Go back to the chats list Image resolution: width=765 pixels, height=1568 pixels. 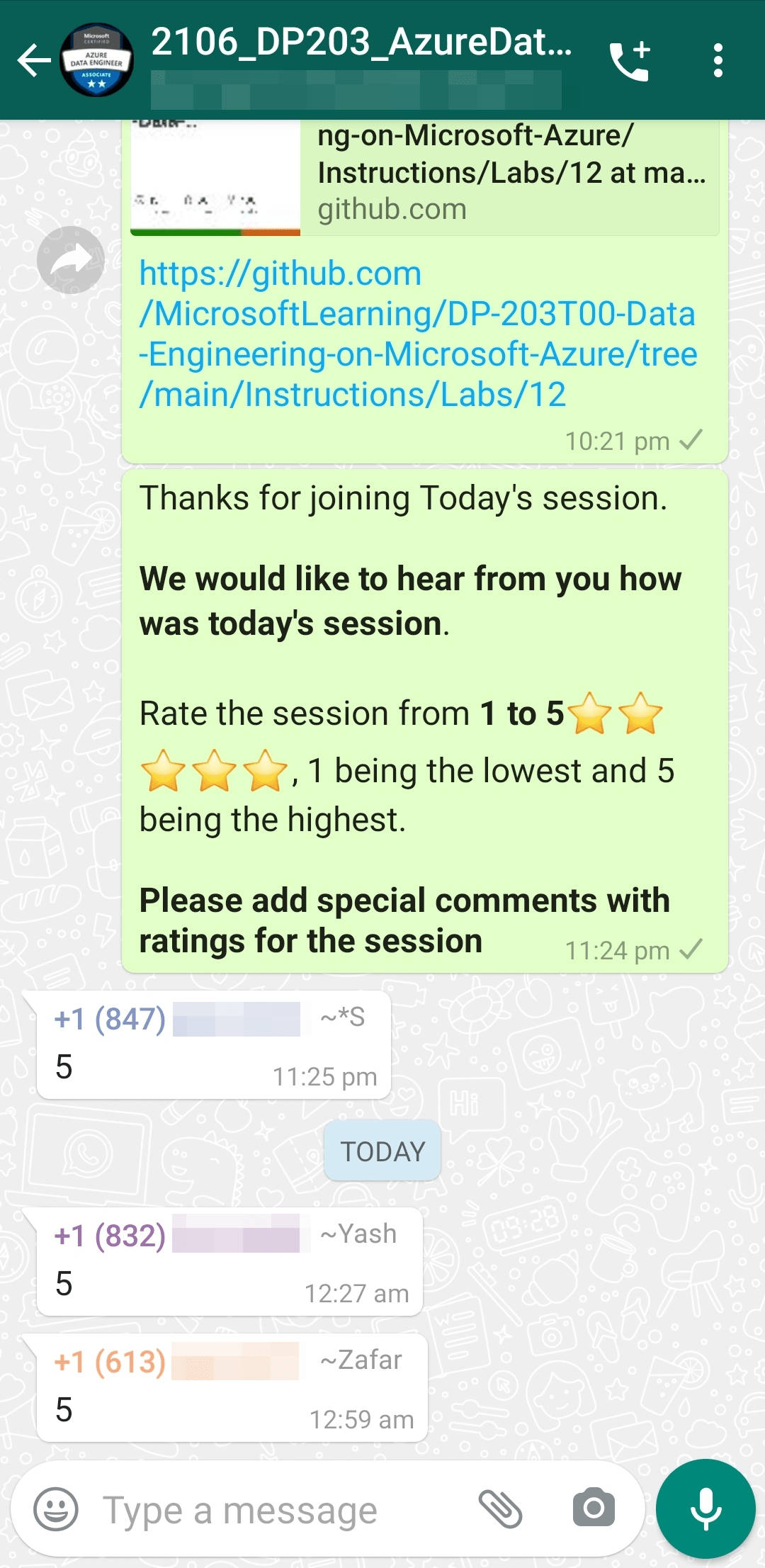point(33,60)
